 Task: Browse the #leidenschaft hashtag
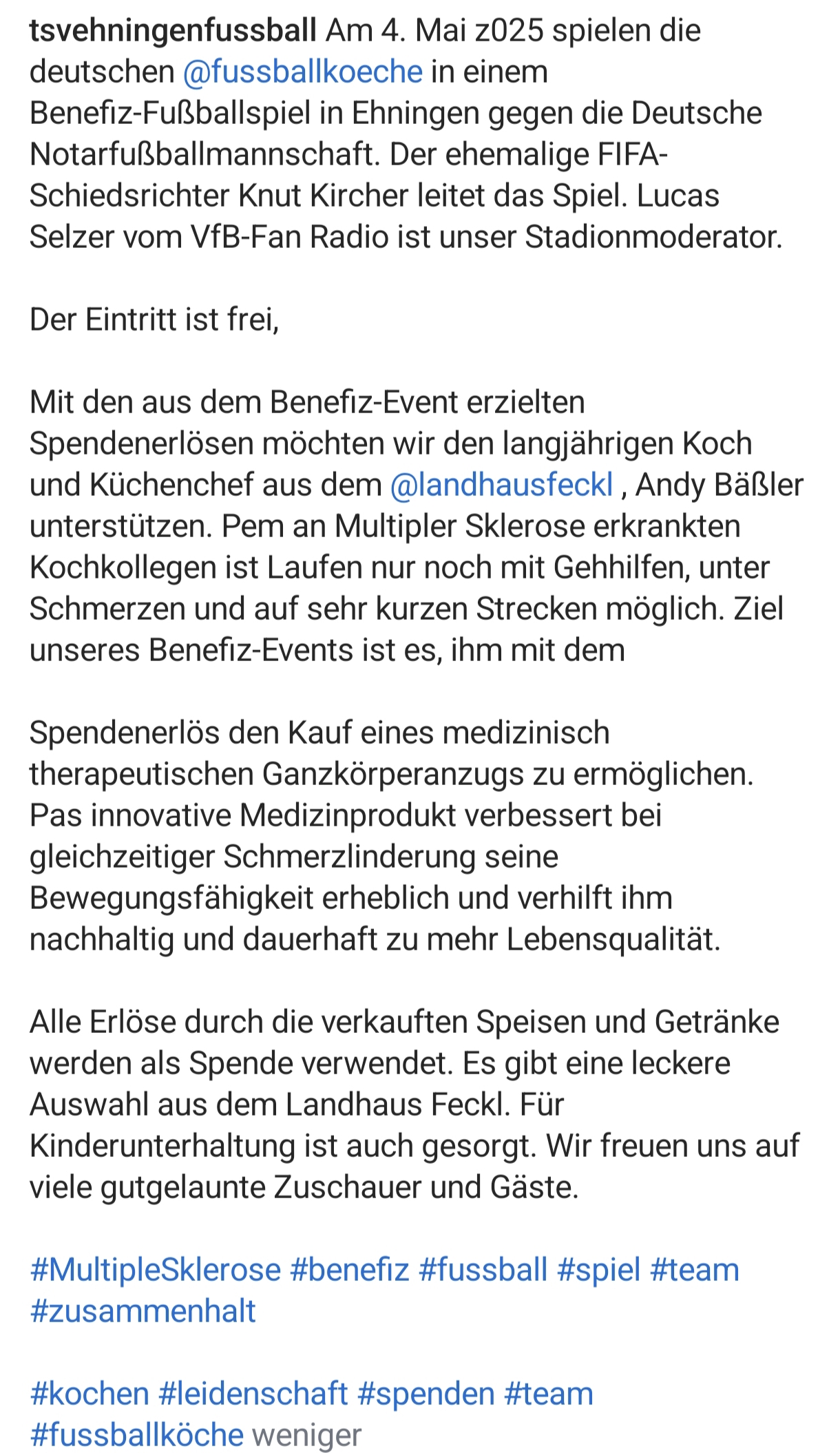coord(253,1394)
